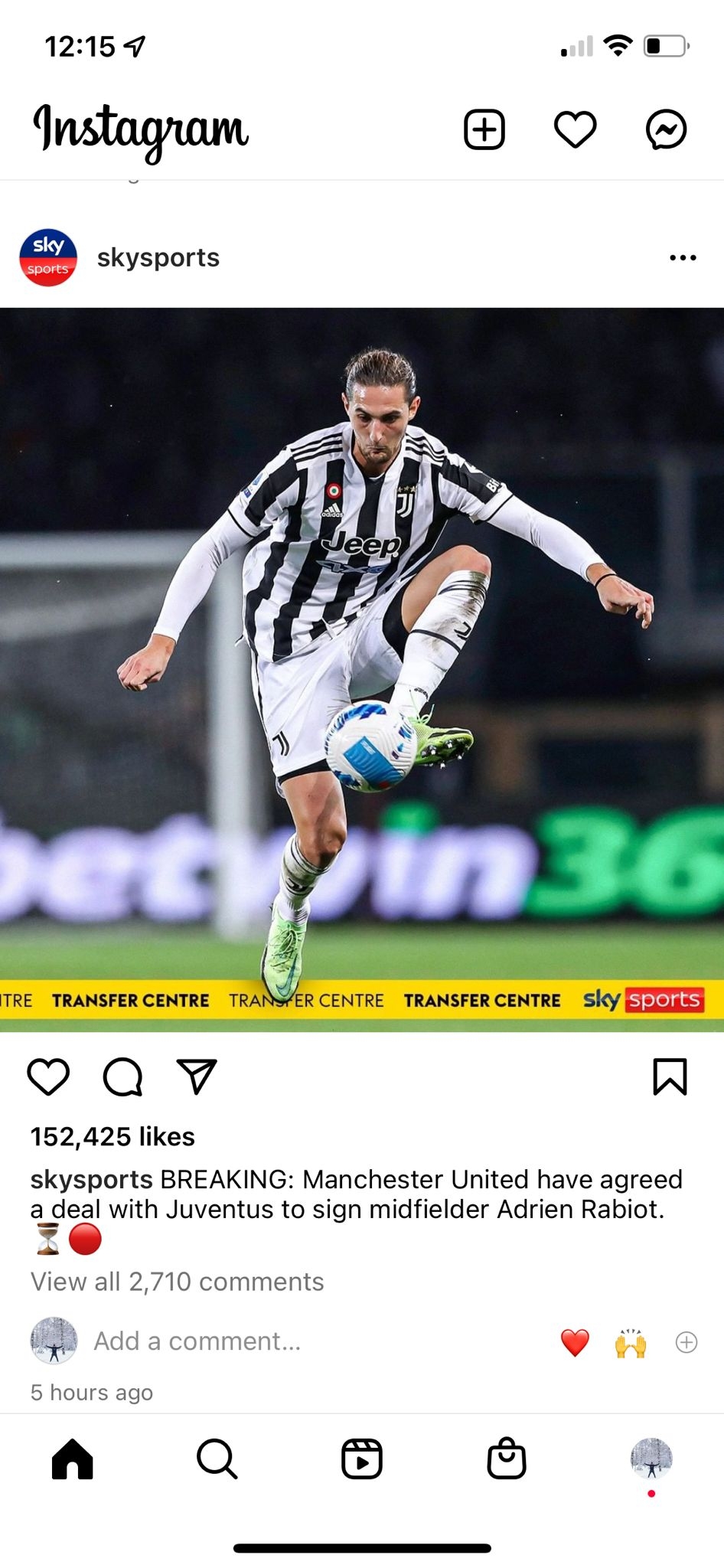Save the skysports post with the bookmark
This screenshot has width=724, height=1568.
tap(670, 1077)
